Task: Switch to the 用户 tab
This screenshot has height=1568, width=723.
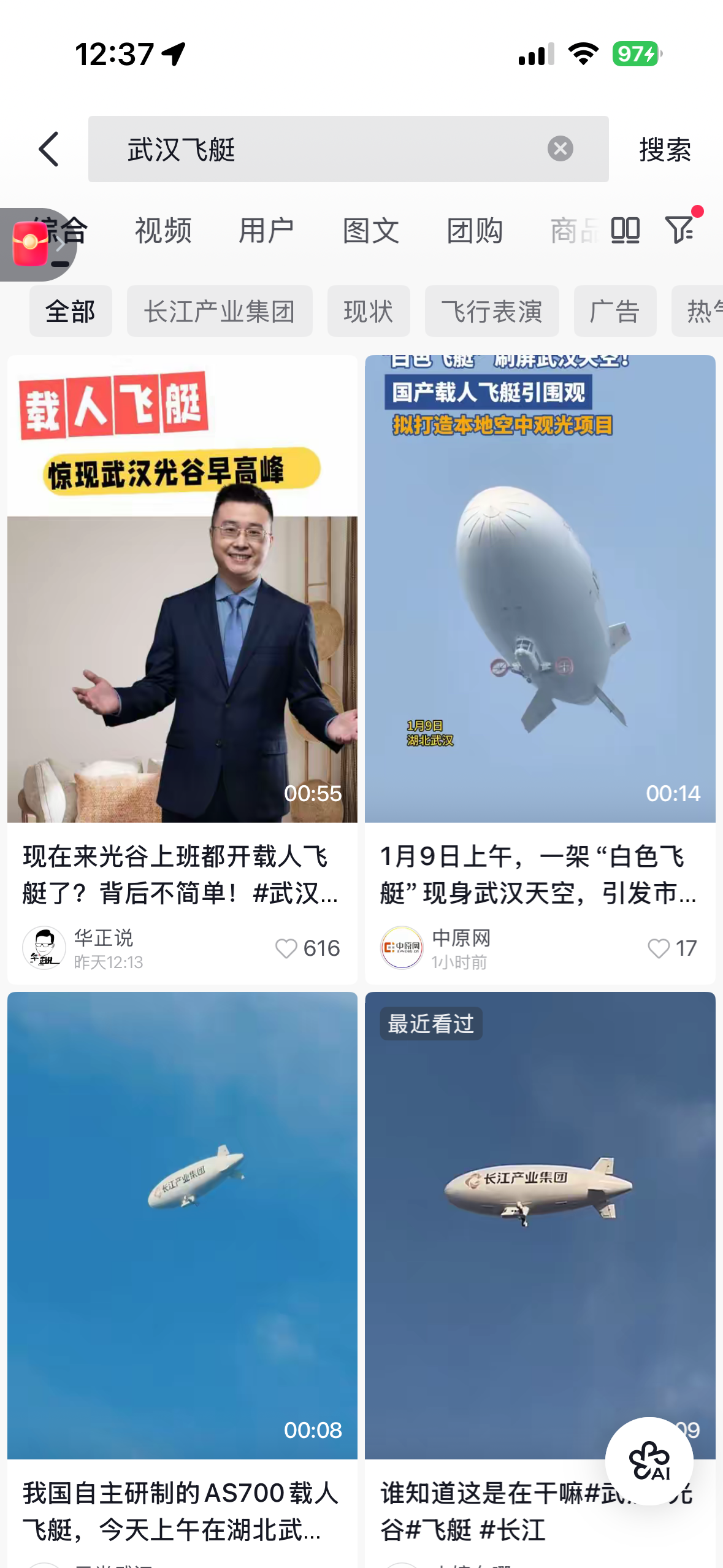Action: [267, 231]
